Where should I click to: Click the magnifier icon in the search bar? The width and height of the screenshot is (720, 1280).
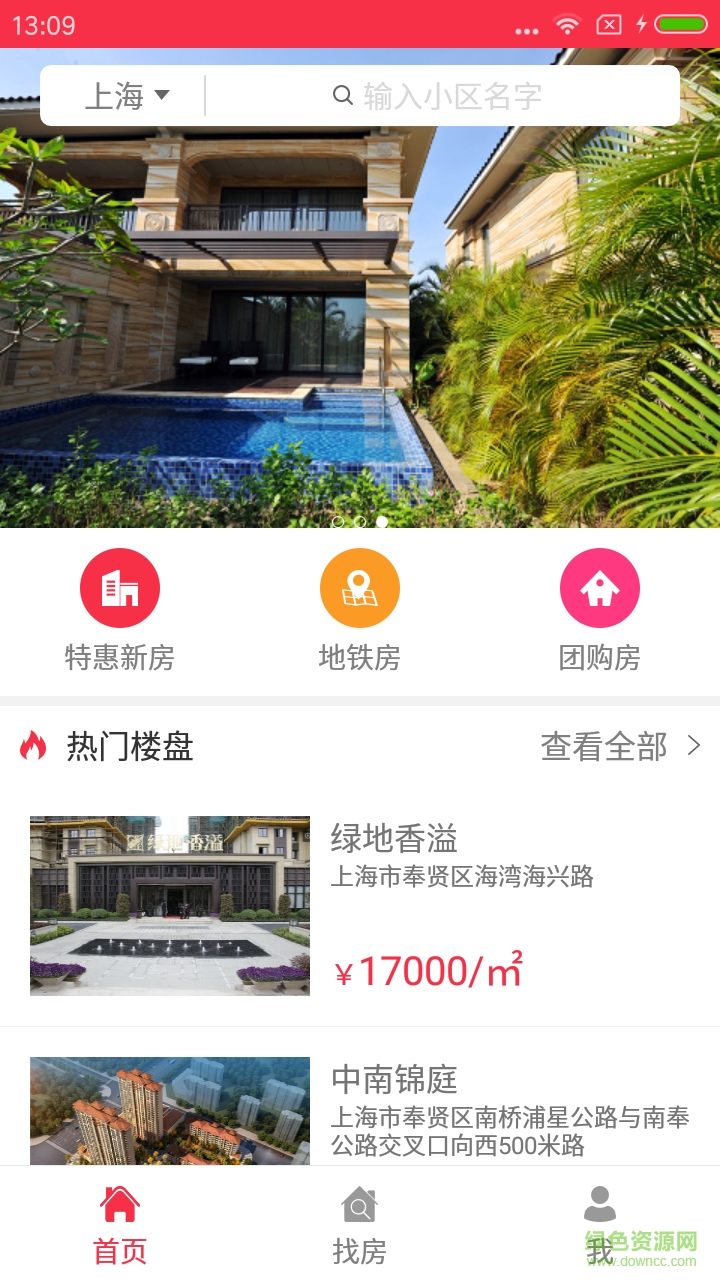pyautogui.click(x=343, y=95)
